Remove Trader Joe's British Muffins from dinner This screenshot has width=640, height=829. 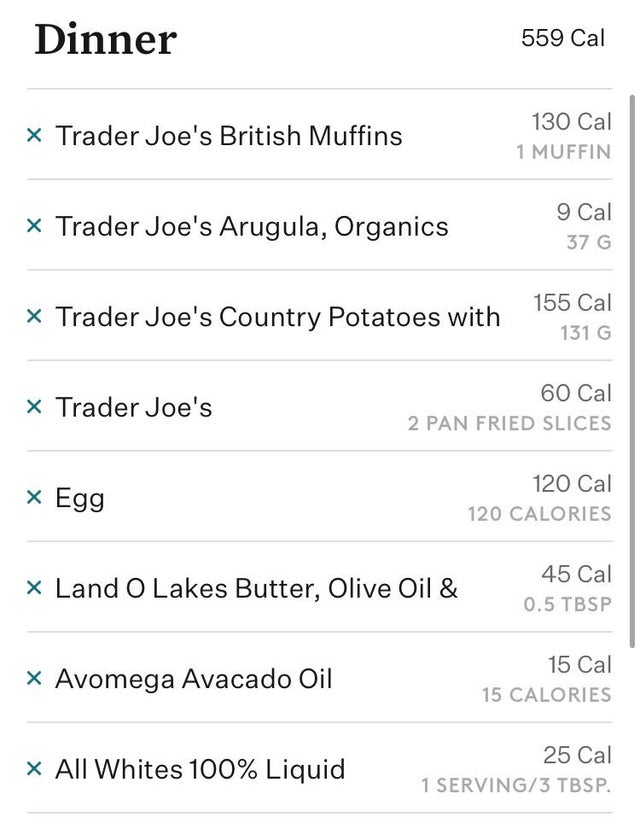34,136
